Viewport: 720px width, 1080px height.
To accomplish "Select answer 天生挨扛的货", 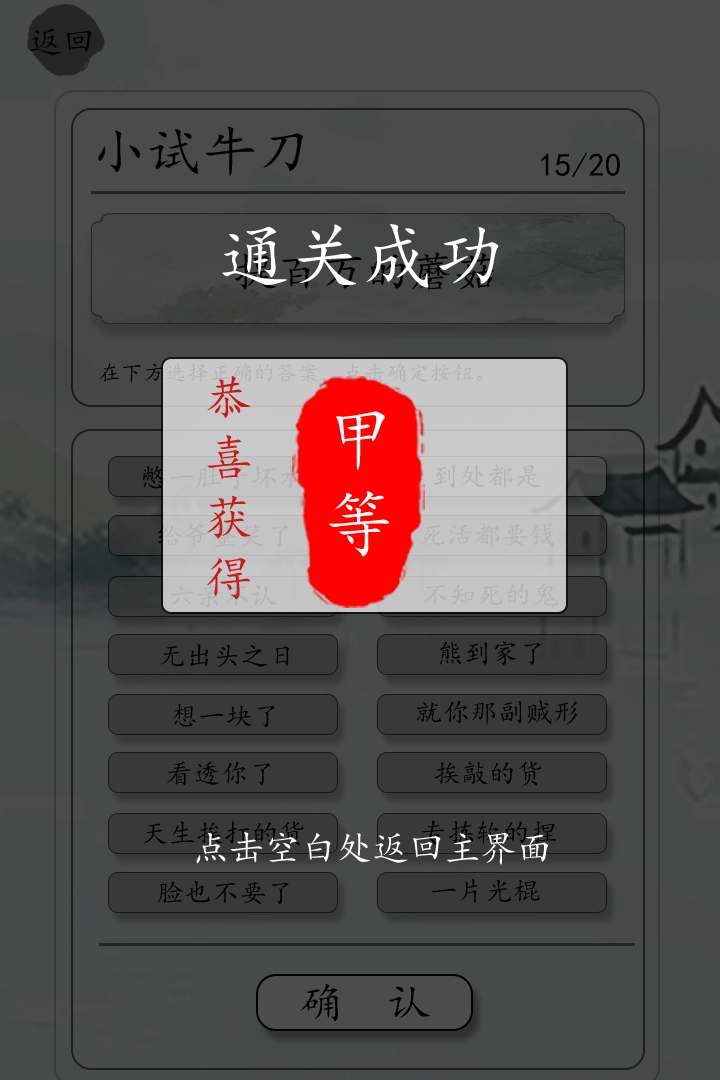I will 222,833.
